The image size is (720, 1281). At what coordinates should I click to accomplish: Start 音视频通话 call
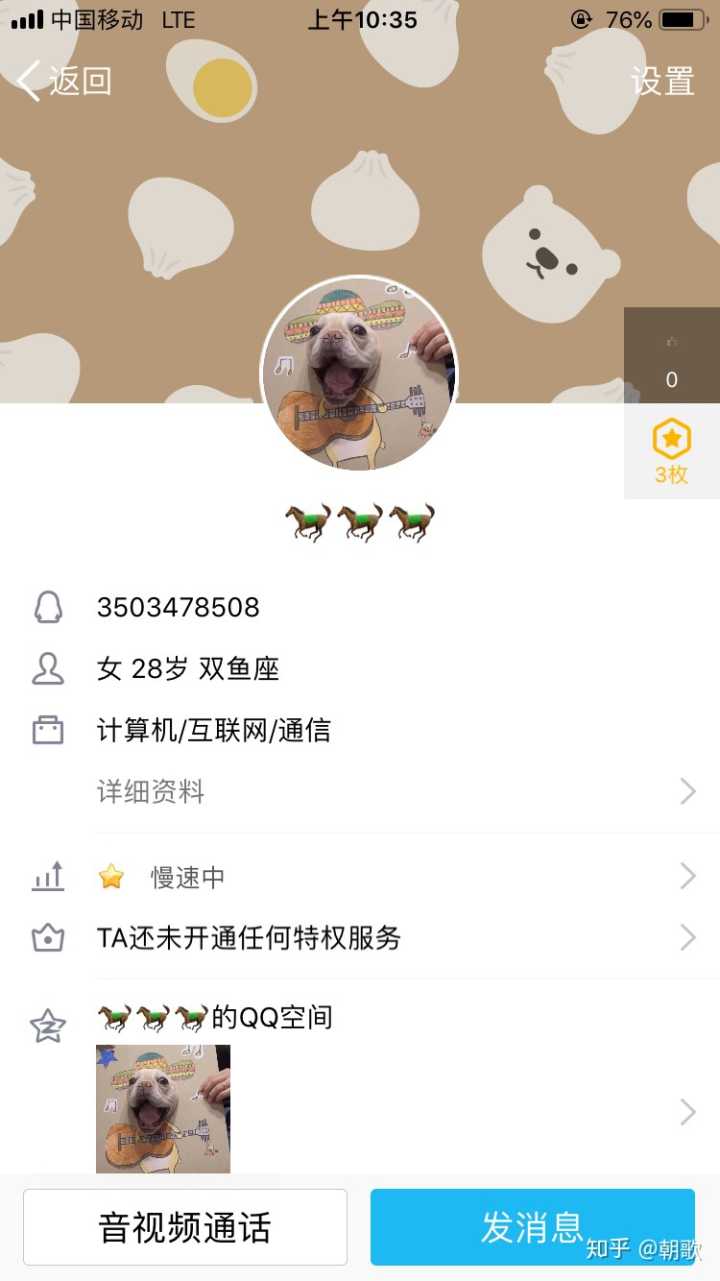click(185, 1227)
